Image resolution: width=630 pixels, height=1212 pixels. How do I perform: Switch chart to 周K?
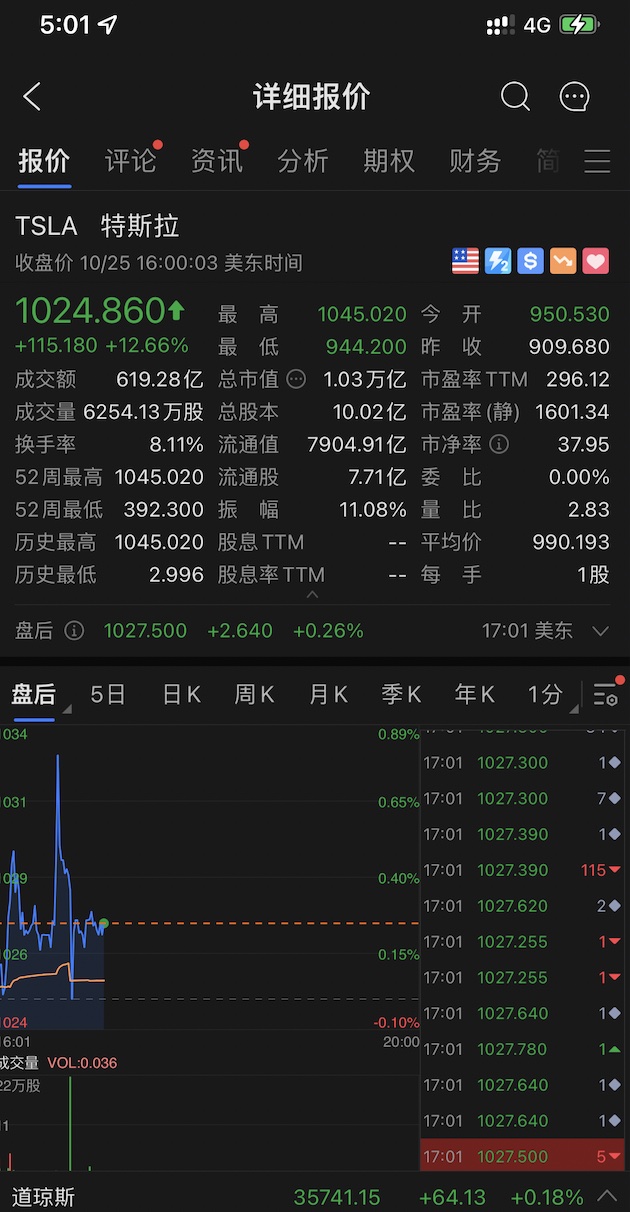pyautogui.click(x=254, y=695)
